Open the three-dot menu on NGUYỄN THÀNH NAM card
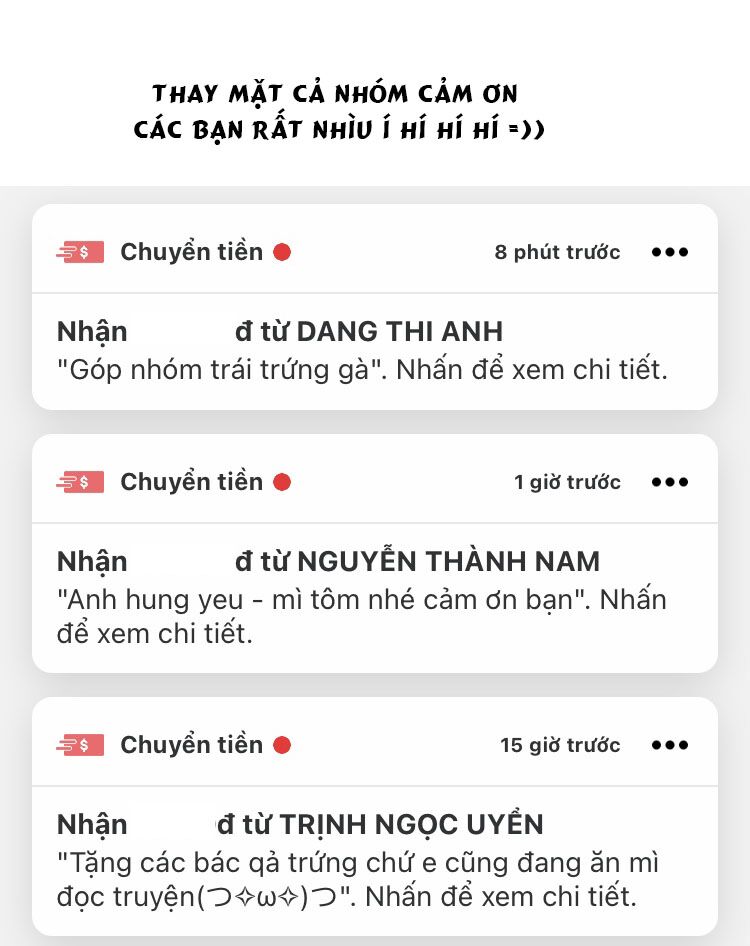 point(669,481)
